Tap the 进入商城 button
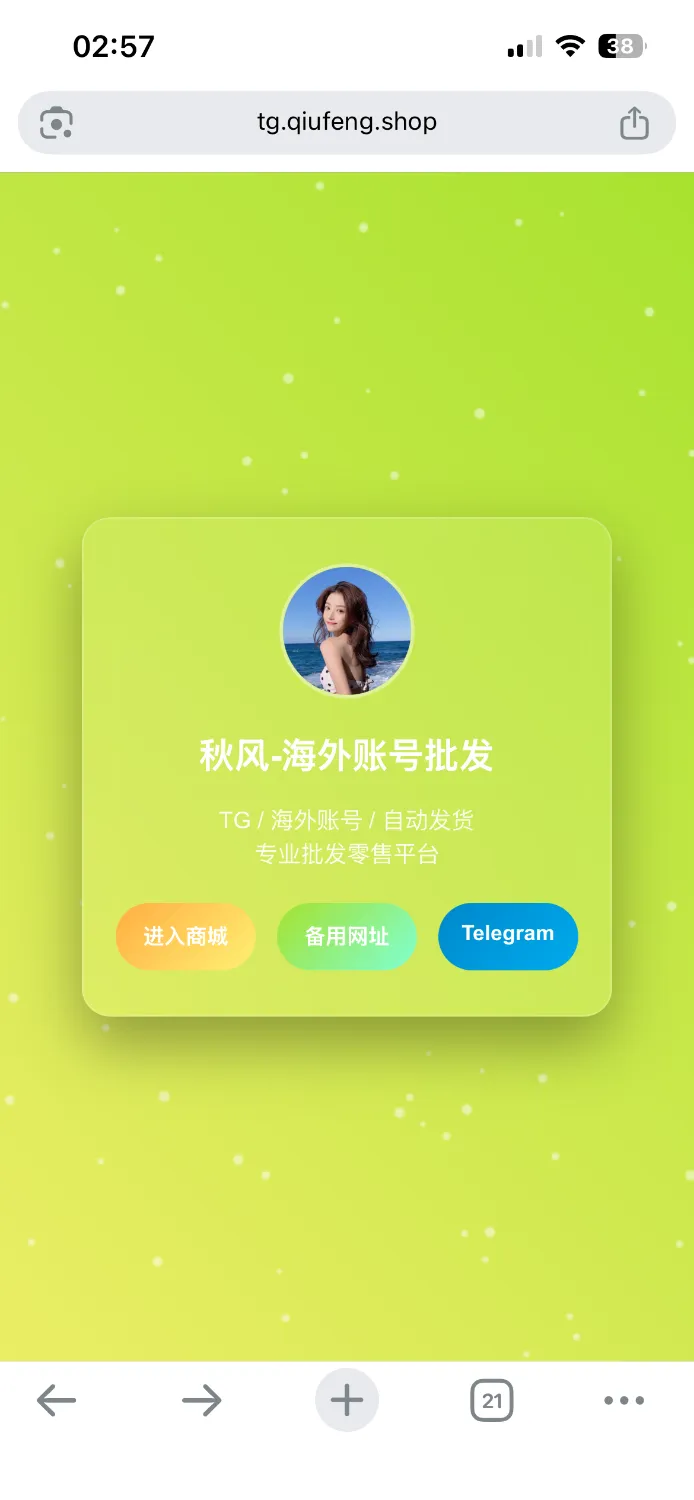Screen dimensions: 694x1500 186,937
